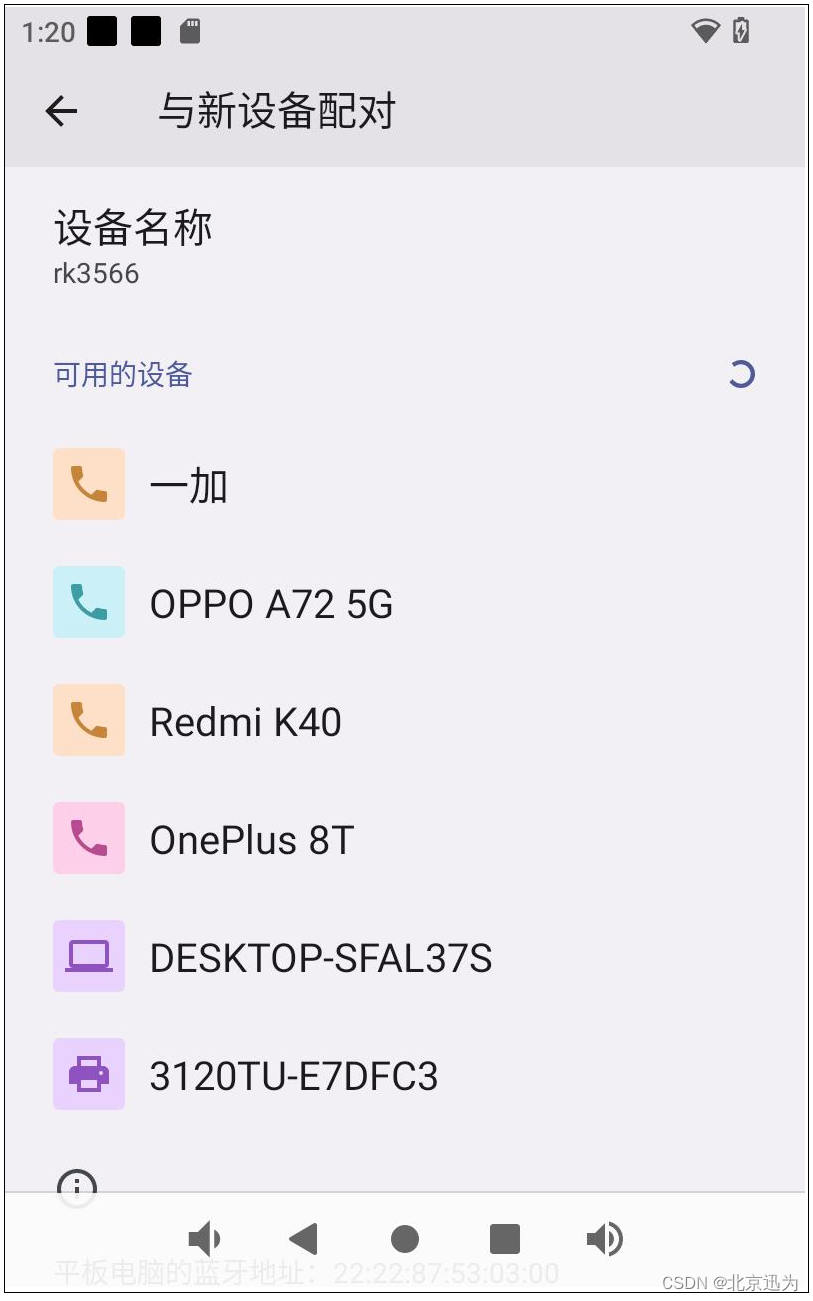Open the 设备名称 rk3566 setting

tap(133, 245)
